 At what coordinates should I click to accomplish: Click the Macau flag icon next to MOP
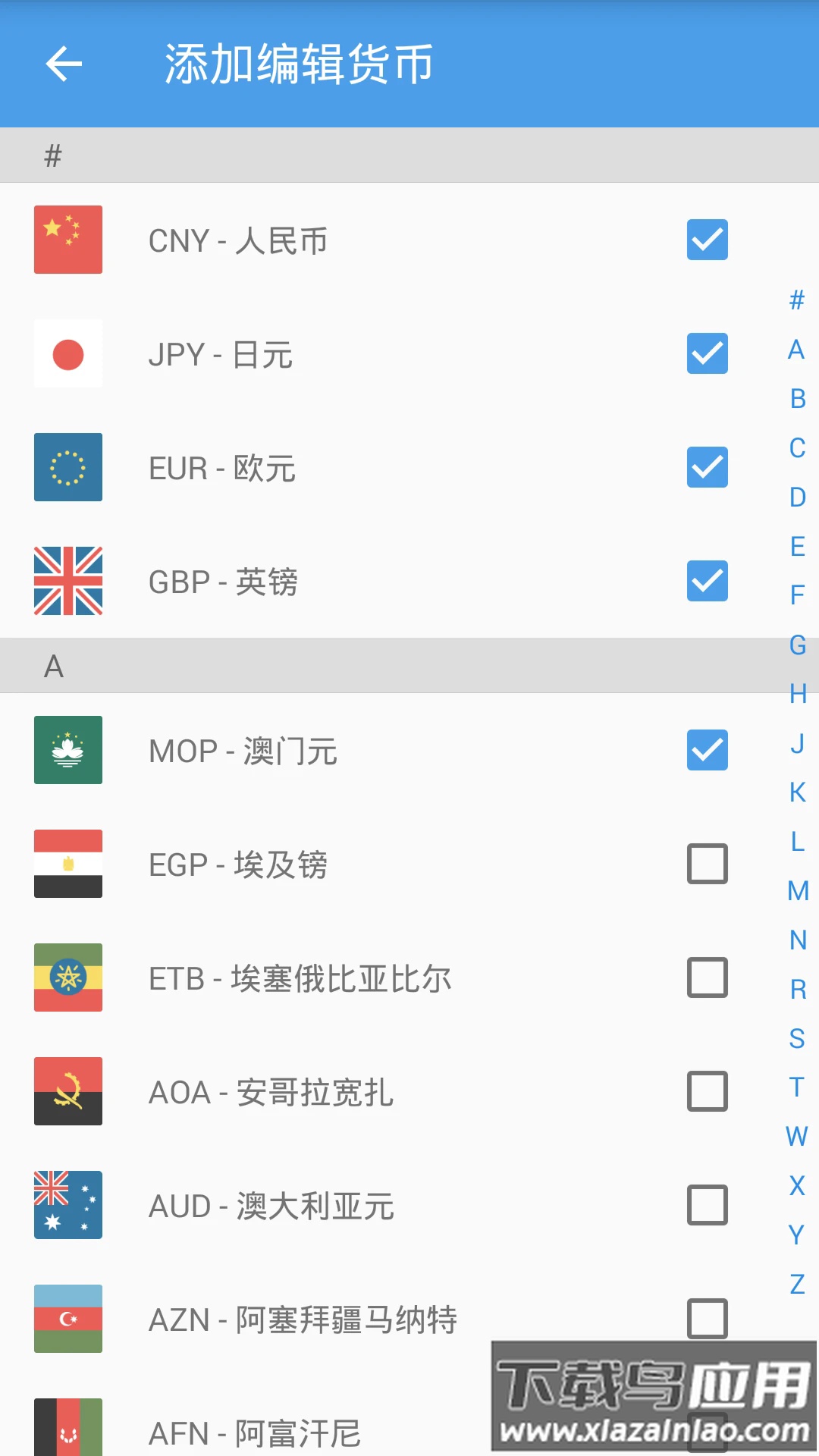67,751
